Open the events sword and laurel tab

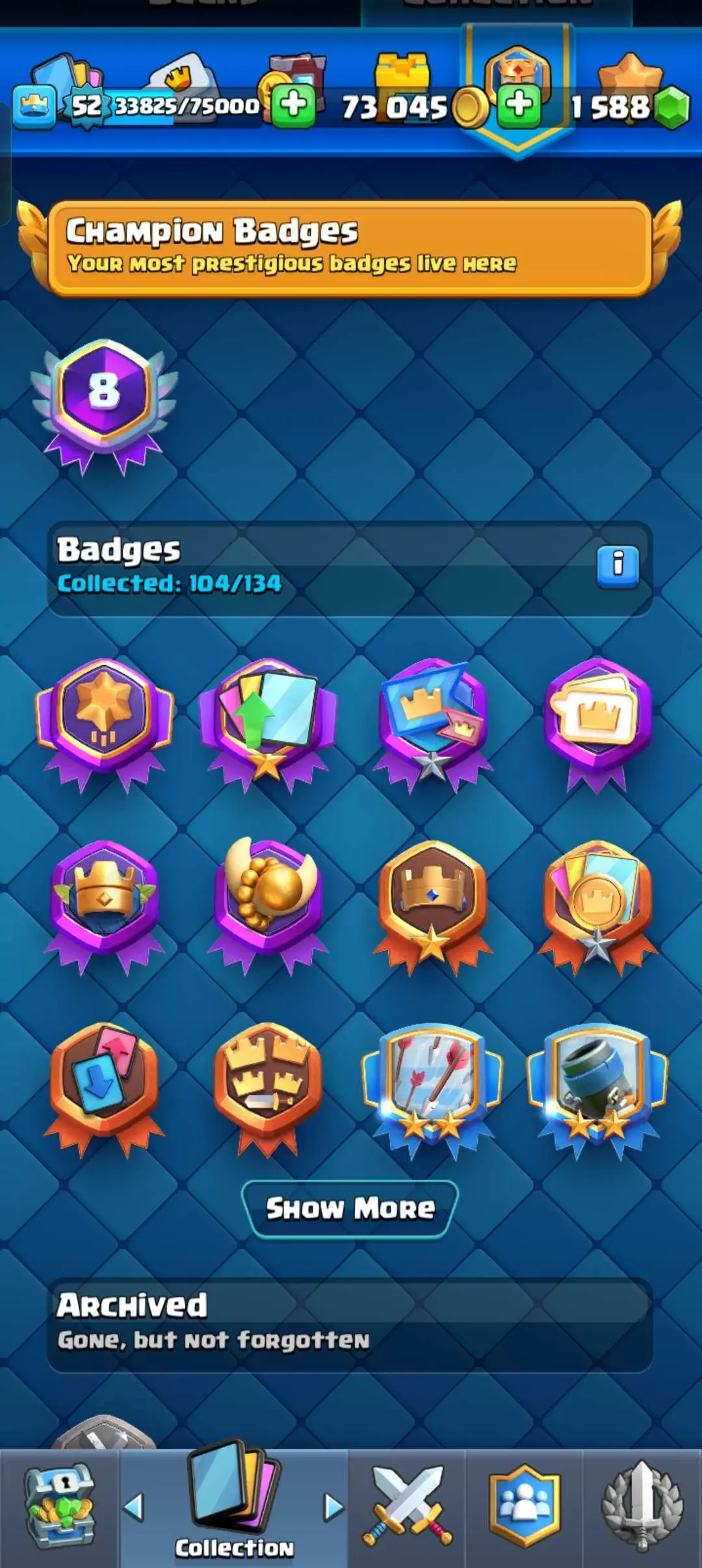642,1507
